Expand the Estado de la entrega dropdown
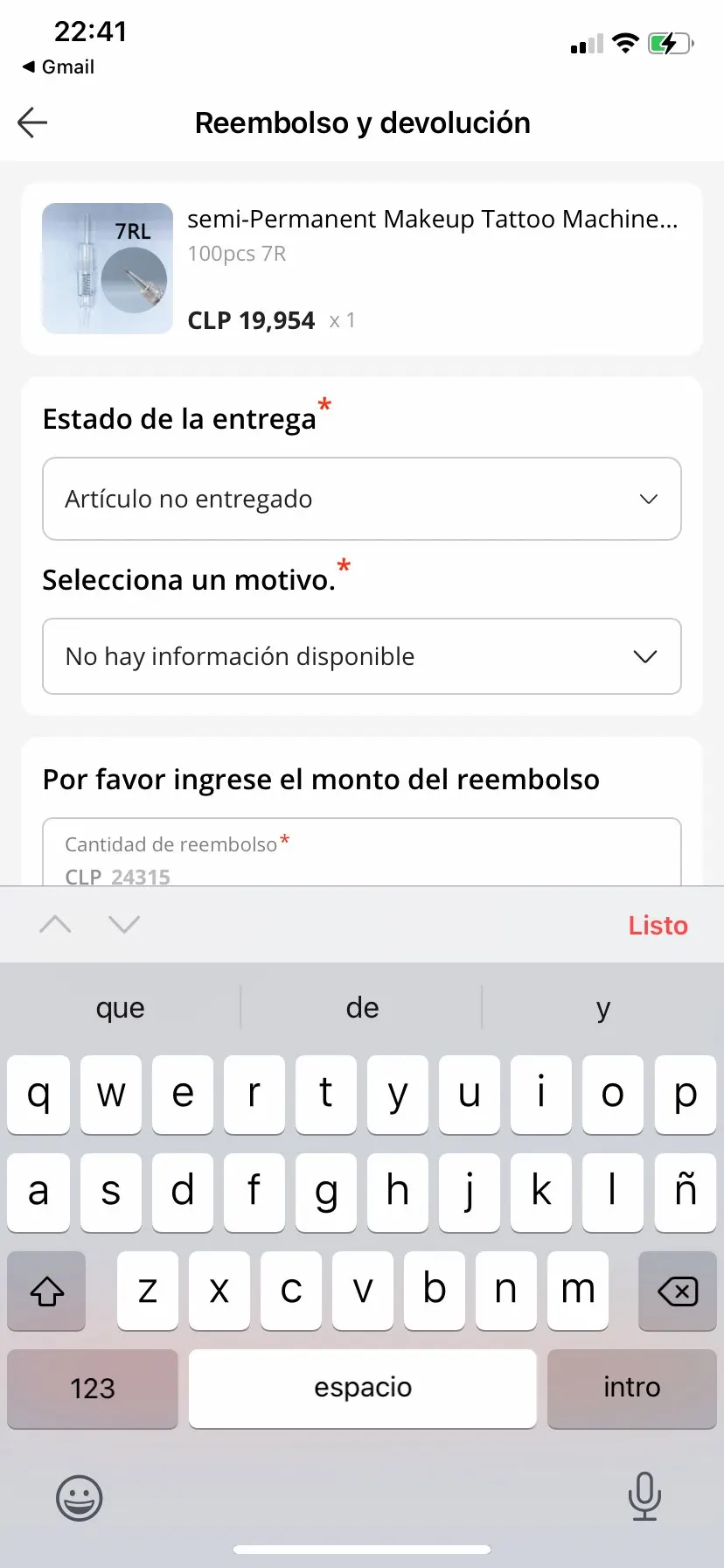The width and height of the screenshot is (724, 1568). click(361, 499)
